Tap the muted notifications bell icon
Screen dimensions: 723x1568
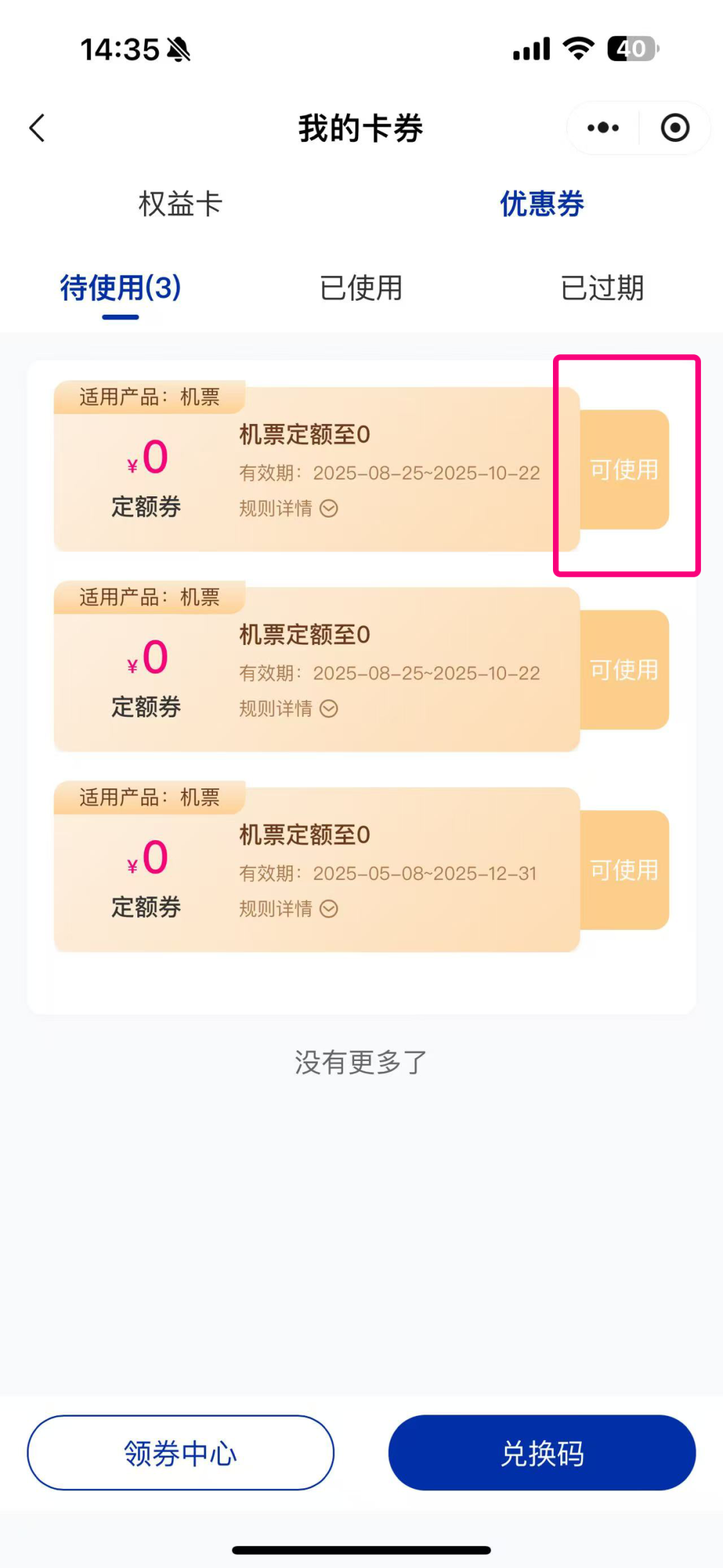tap(178, 49)
